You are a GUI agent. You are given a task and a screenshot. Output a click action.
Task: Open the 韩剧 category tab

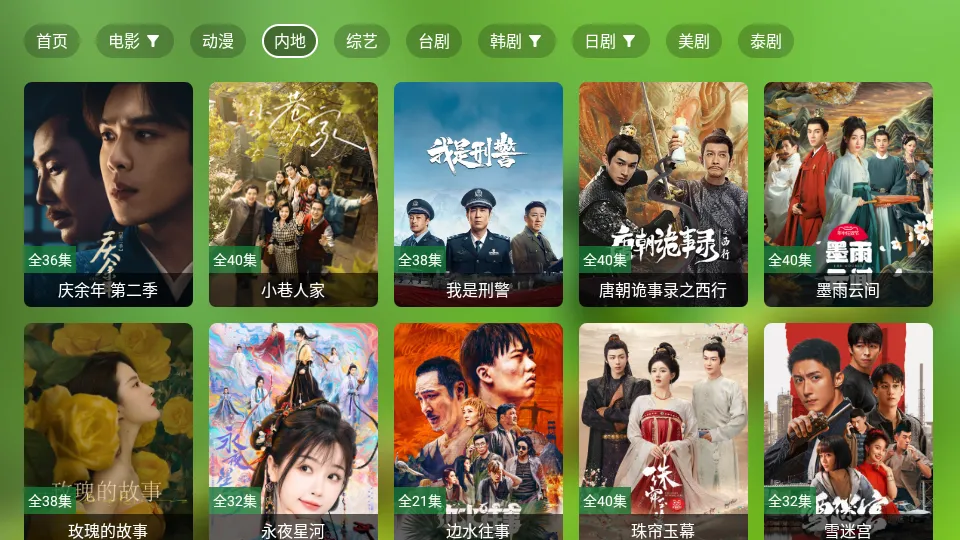pyautogui.click(x=516, y=41)
